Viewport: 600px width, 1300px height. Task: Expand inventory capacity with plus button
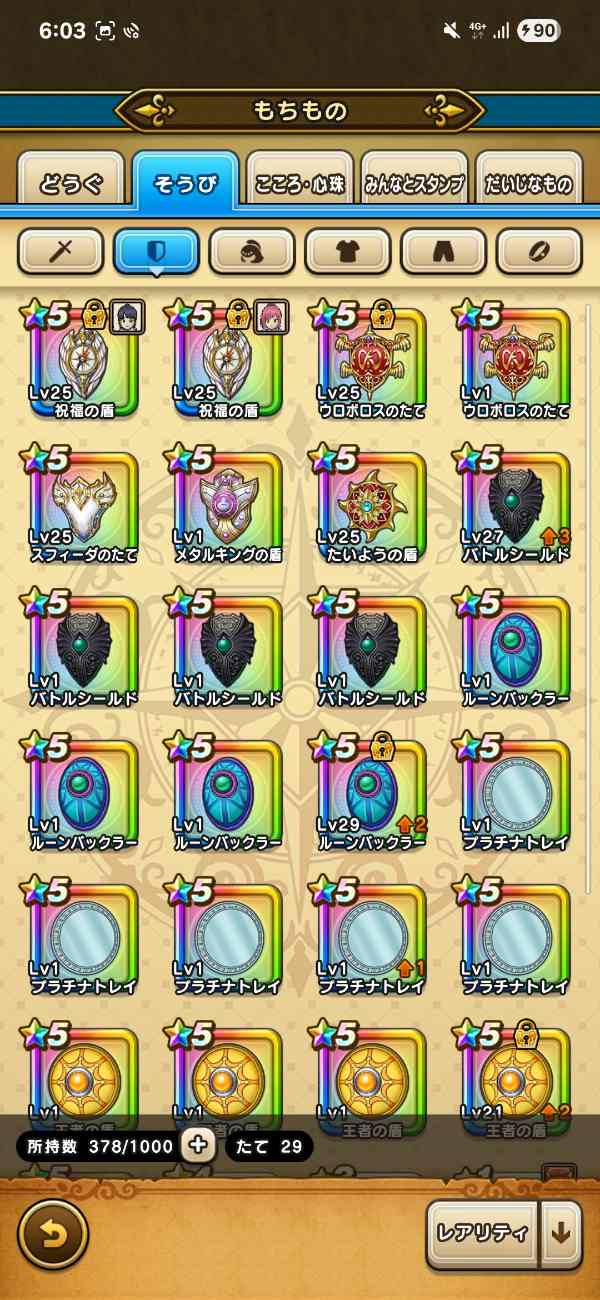(x=198, y=1145)
